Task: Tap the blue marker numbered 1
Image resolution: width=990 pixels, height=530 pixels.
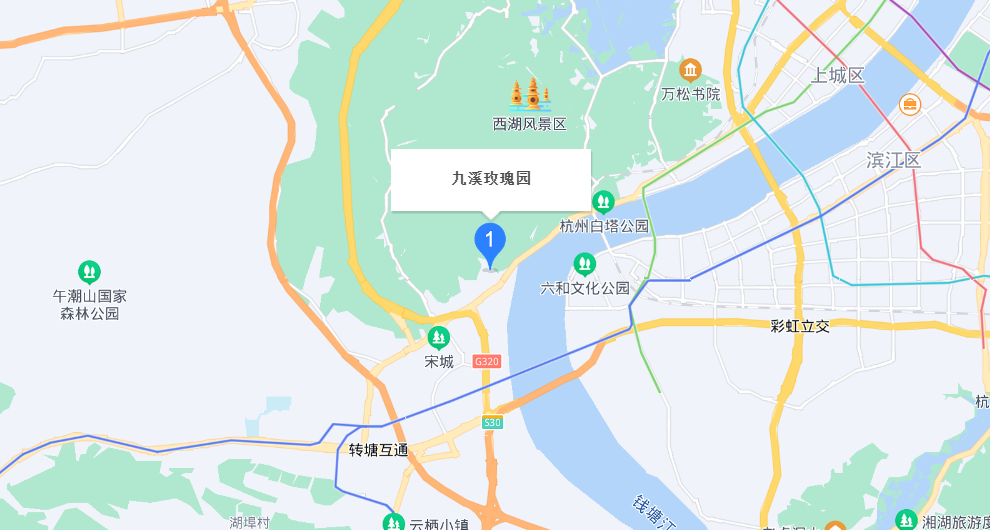Action: [x=489, y=242]
